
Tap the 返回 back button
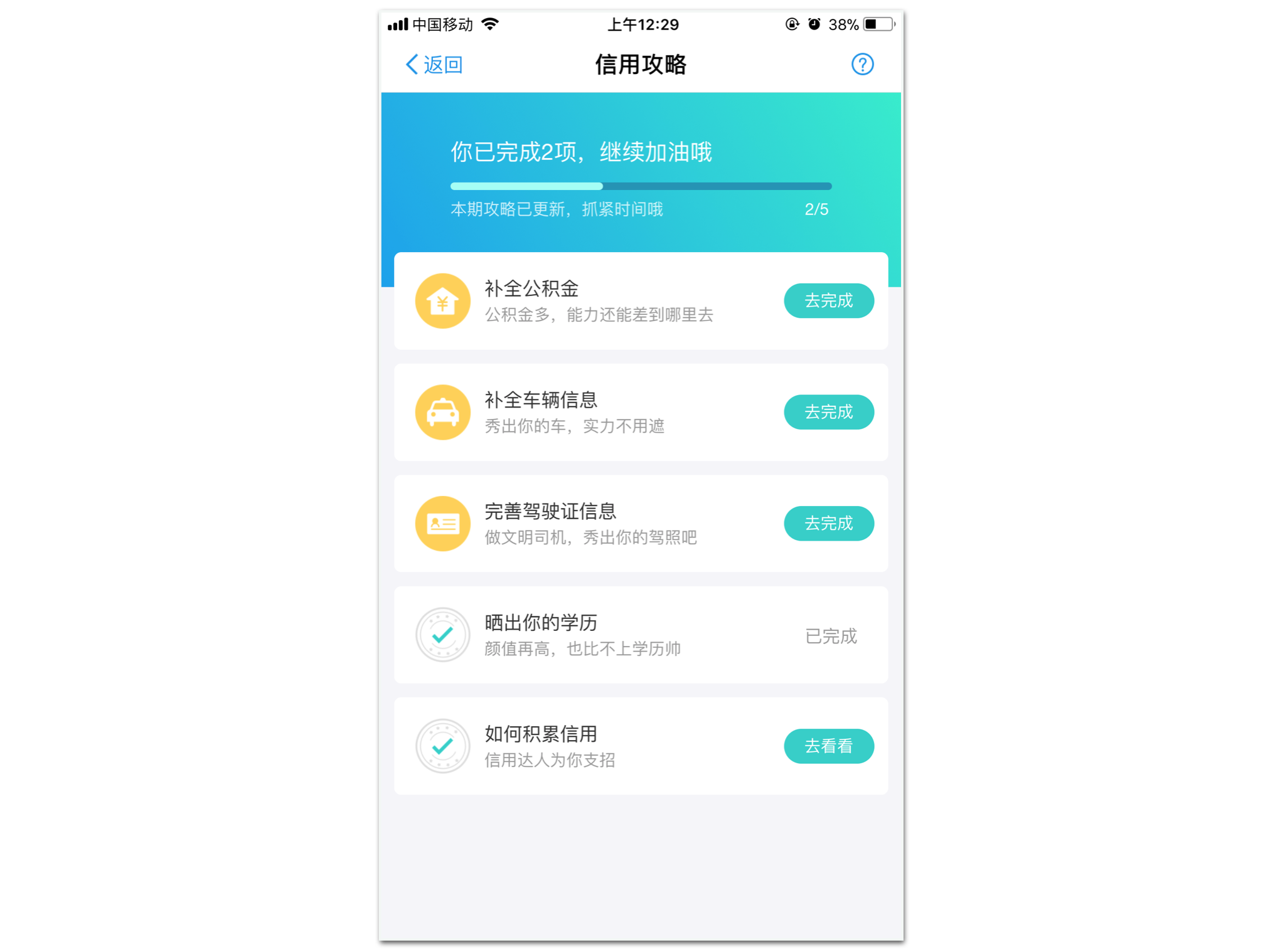434,64
